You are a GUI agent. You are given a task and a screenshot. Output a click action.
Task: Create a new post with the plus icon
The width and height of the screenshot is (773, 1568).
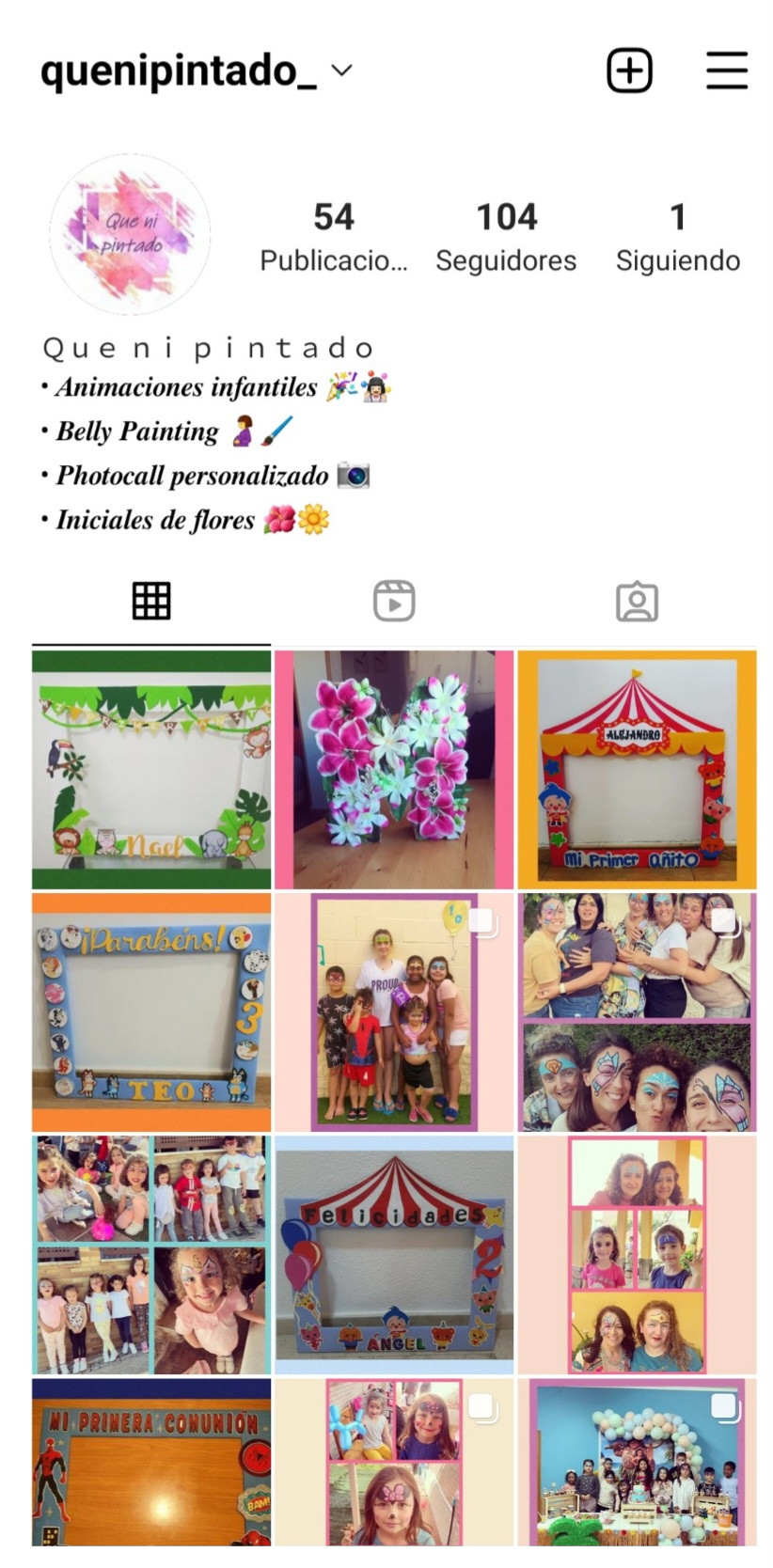(629, 71)
